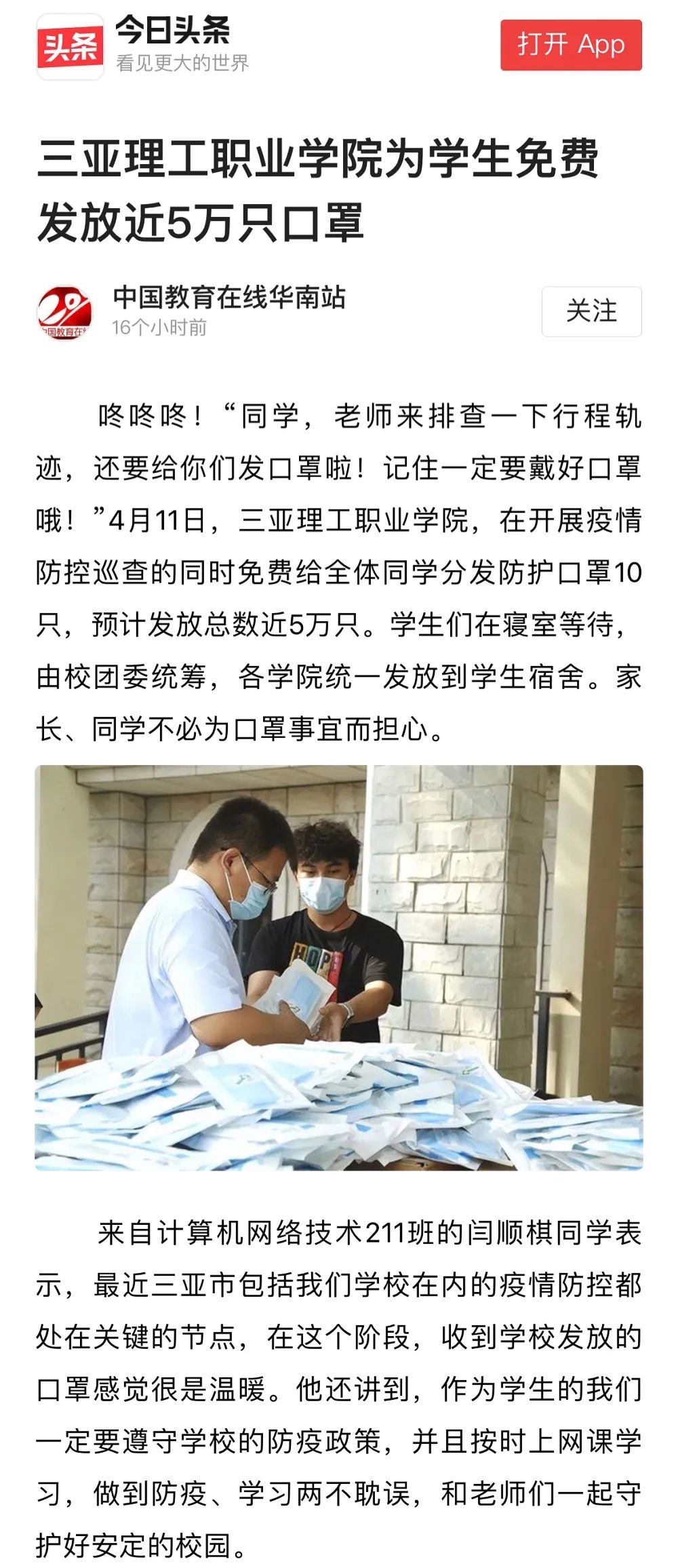Open the 中国教育在线华南站 author avatar
This screenshot has width=678, height=1568.
pos(64,312)
